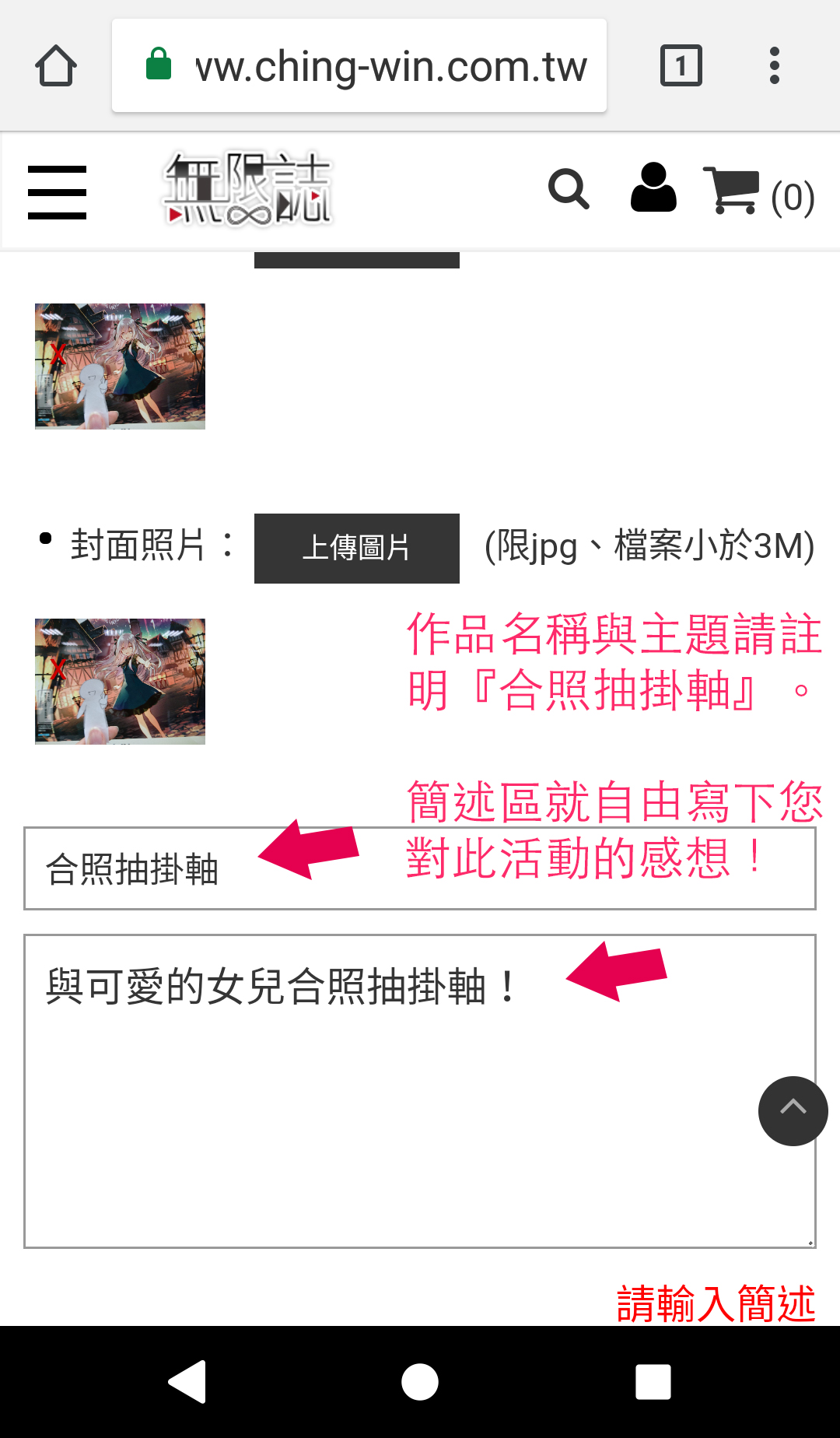Open the member account icon
Screen dimensions: 840x1438
[x=653, y=188]
